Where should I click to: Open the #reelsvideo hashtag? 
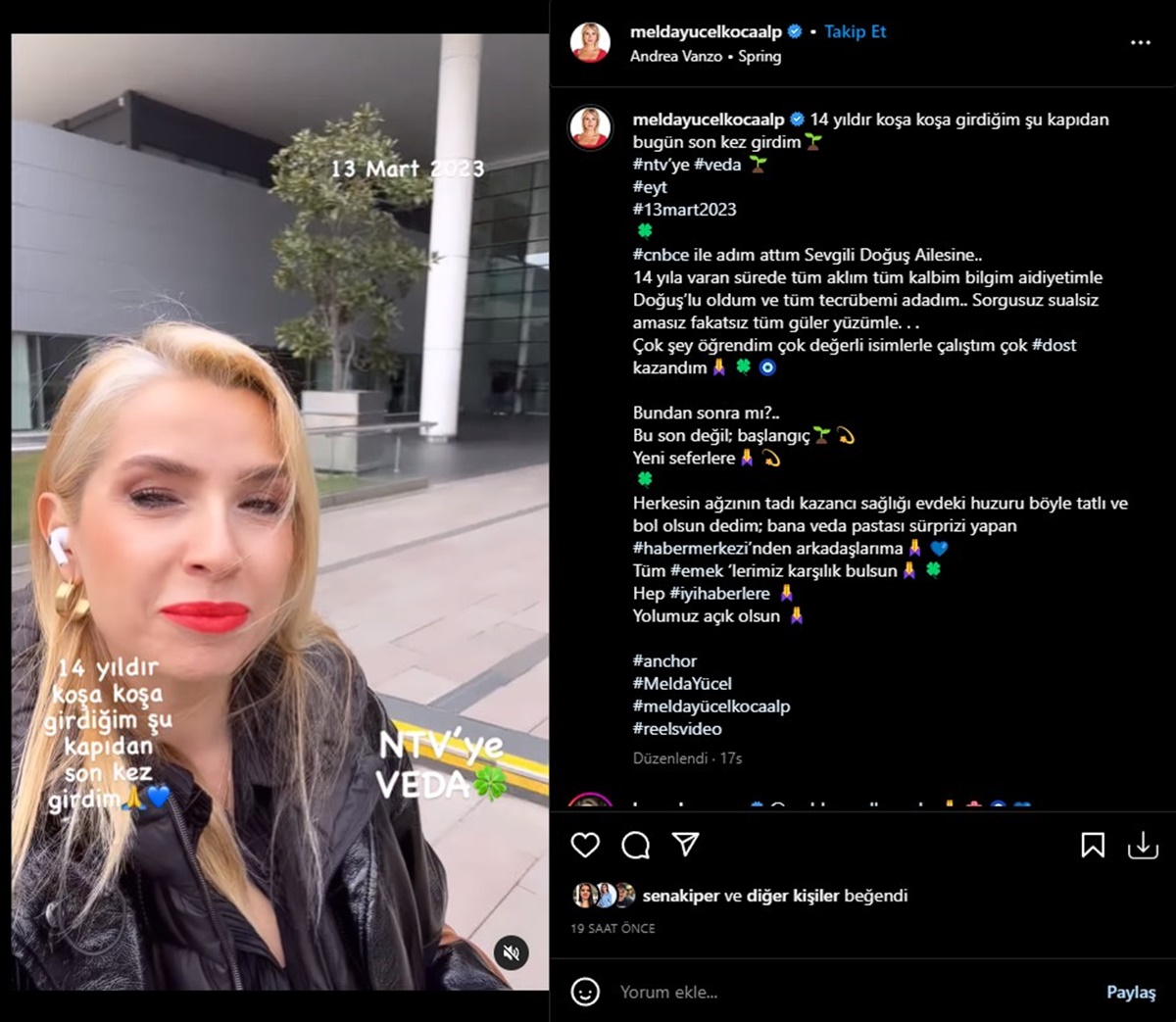[x=677, y=729]
